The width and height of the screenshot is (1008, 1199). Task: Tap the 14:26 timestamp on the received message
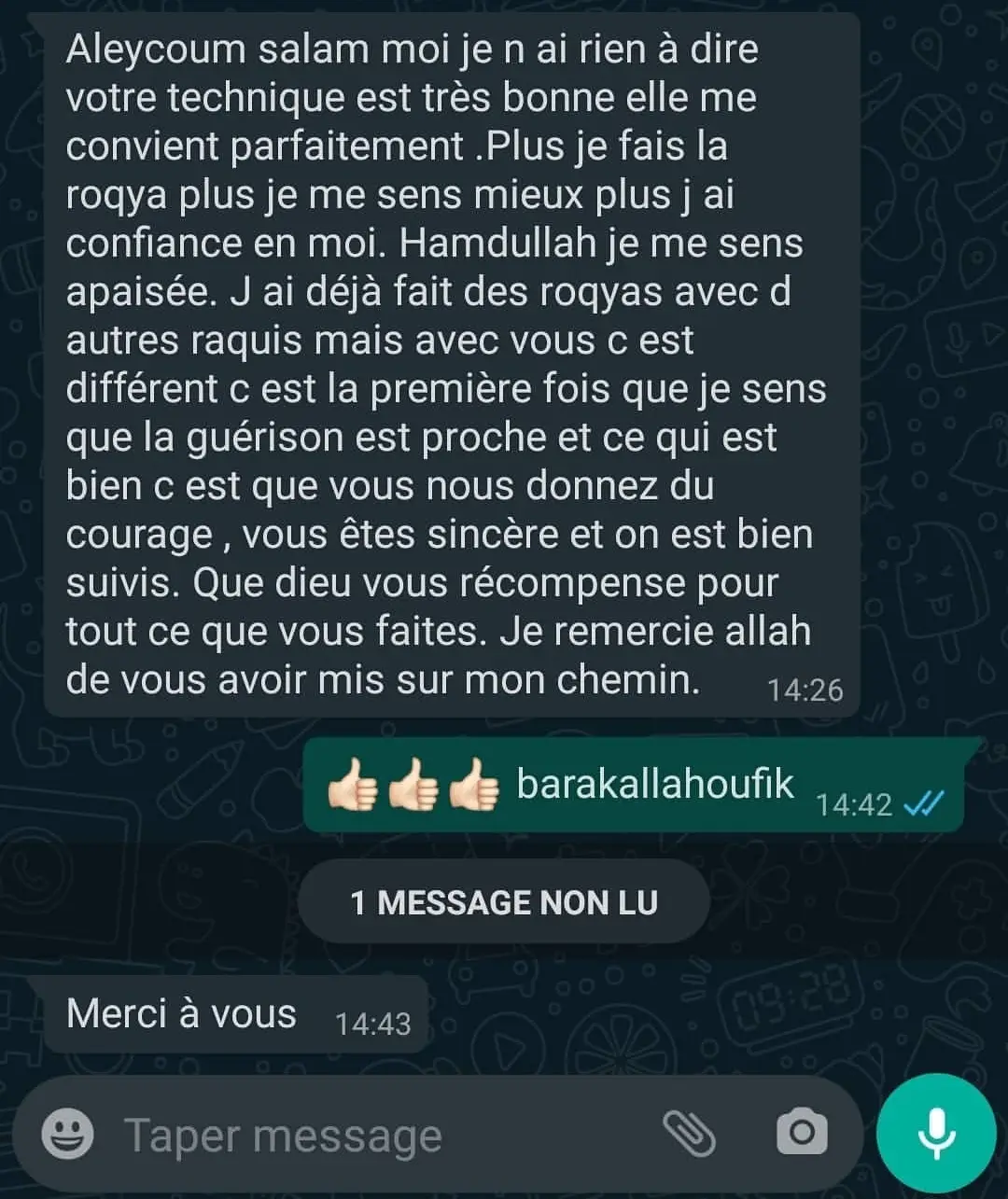click(805, 690)
